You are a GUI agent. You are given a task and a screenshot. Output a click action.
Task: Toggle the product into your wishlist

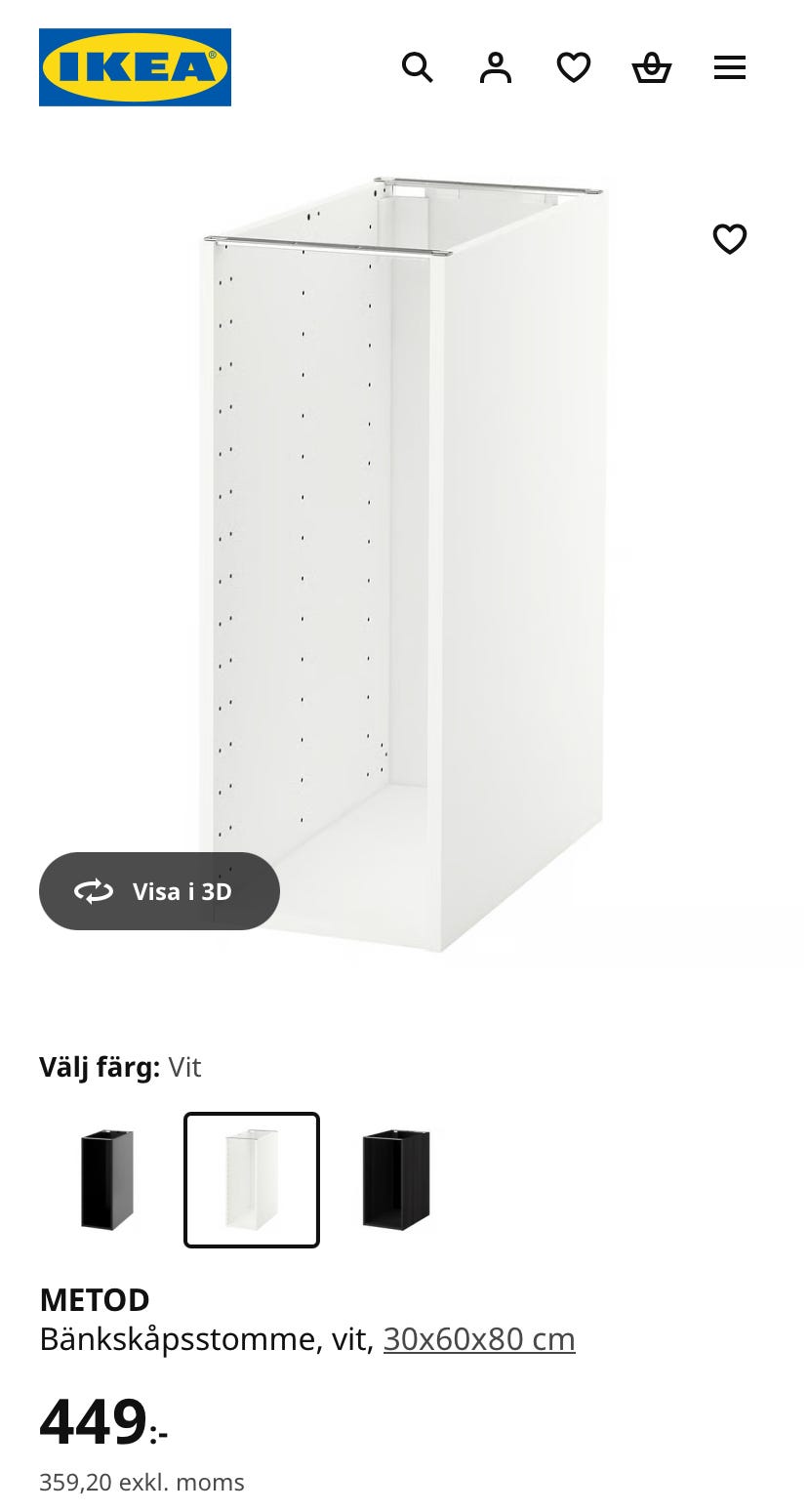tap(730, 238)
